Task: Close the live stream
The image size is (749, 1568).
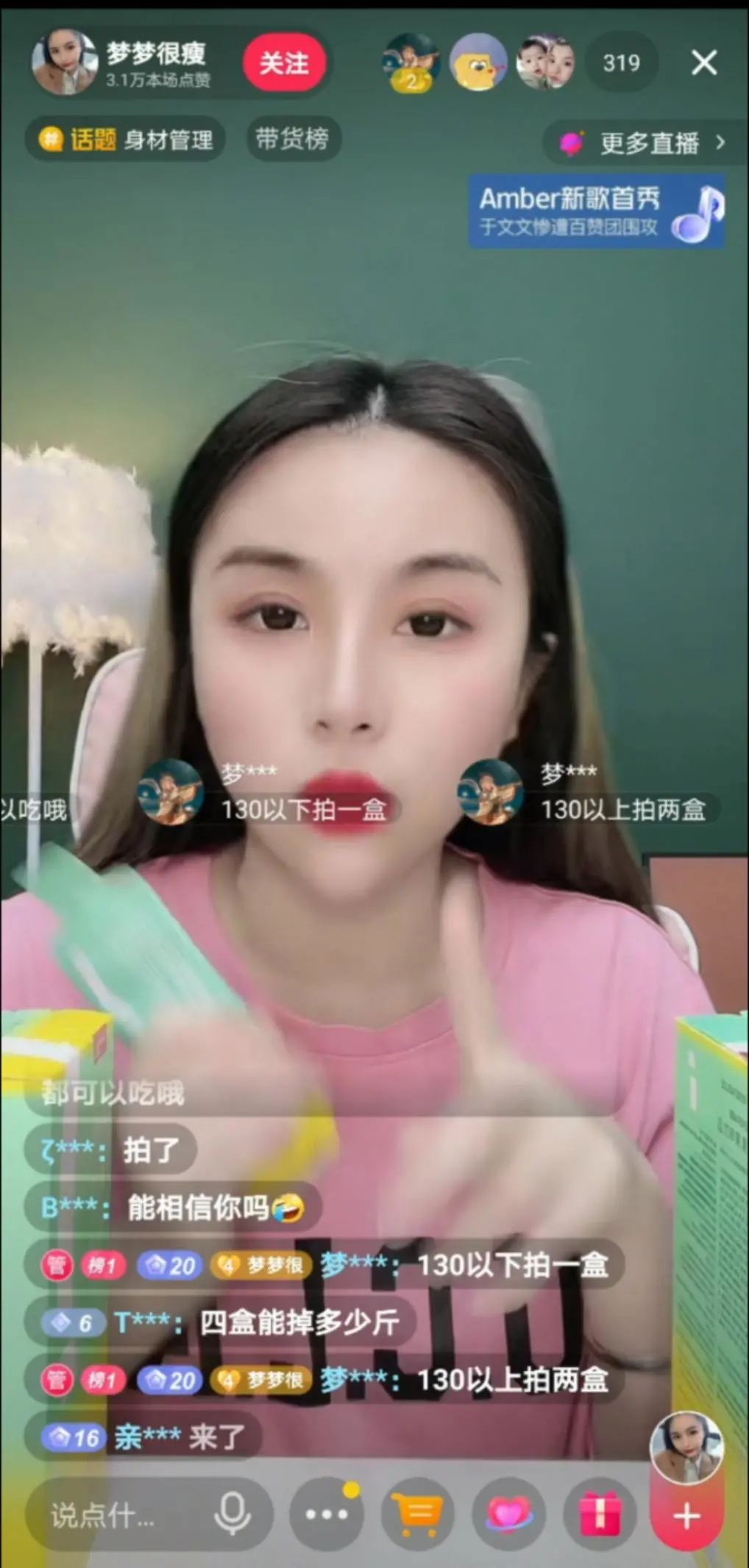Action: [x=704, y=63]
